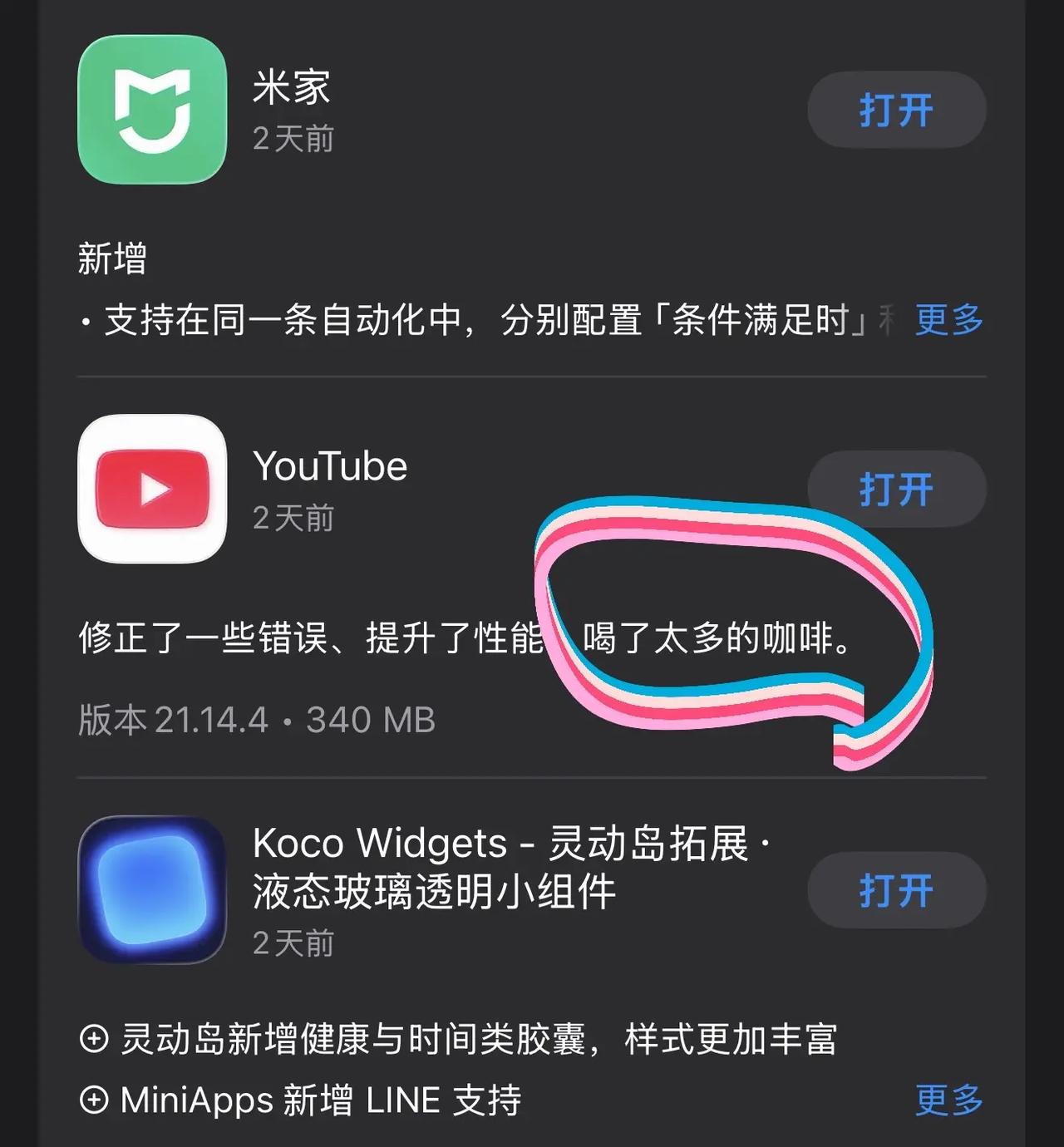Open the Mijia green logo thumbnail
The image size is (1064, 1147).
click(x=152, y=109)
